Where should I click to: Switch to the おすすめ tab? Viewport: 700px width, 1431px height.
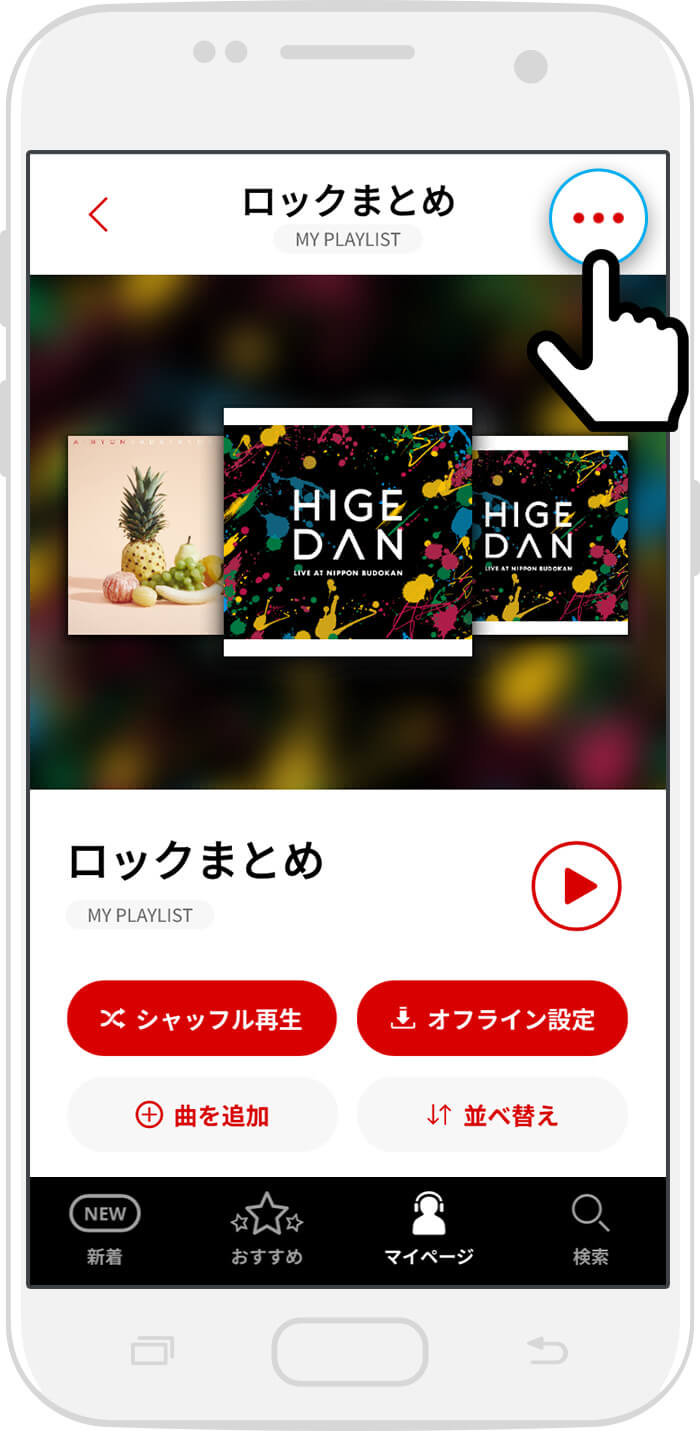pos(267,1231)
